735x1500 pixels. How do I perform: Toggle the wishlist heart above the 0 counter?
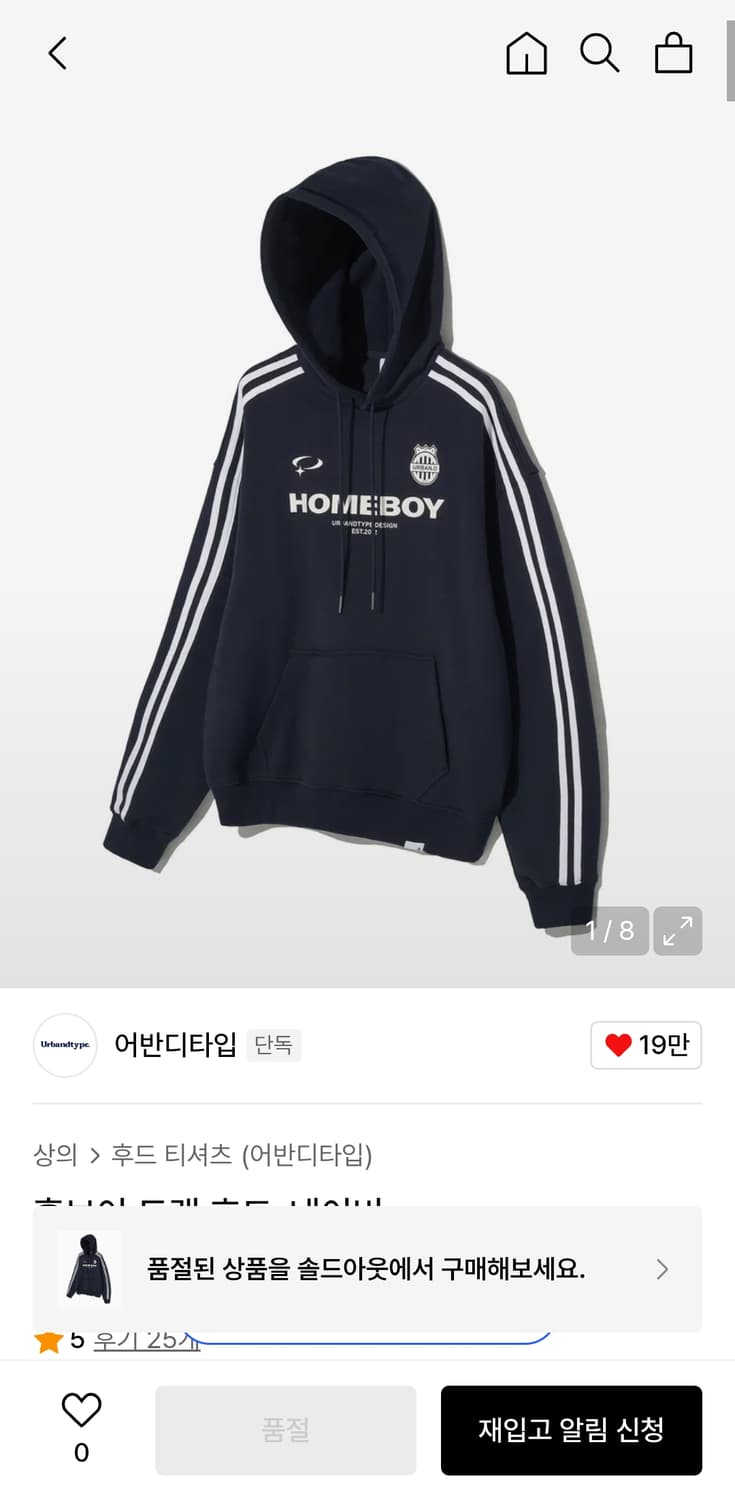pyautogui.click(x=79, y=1410)
